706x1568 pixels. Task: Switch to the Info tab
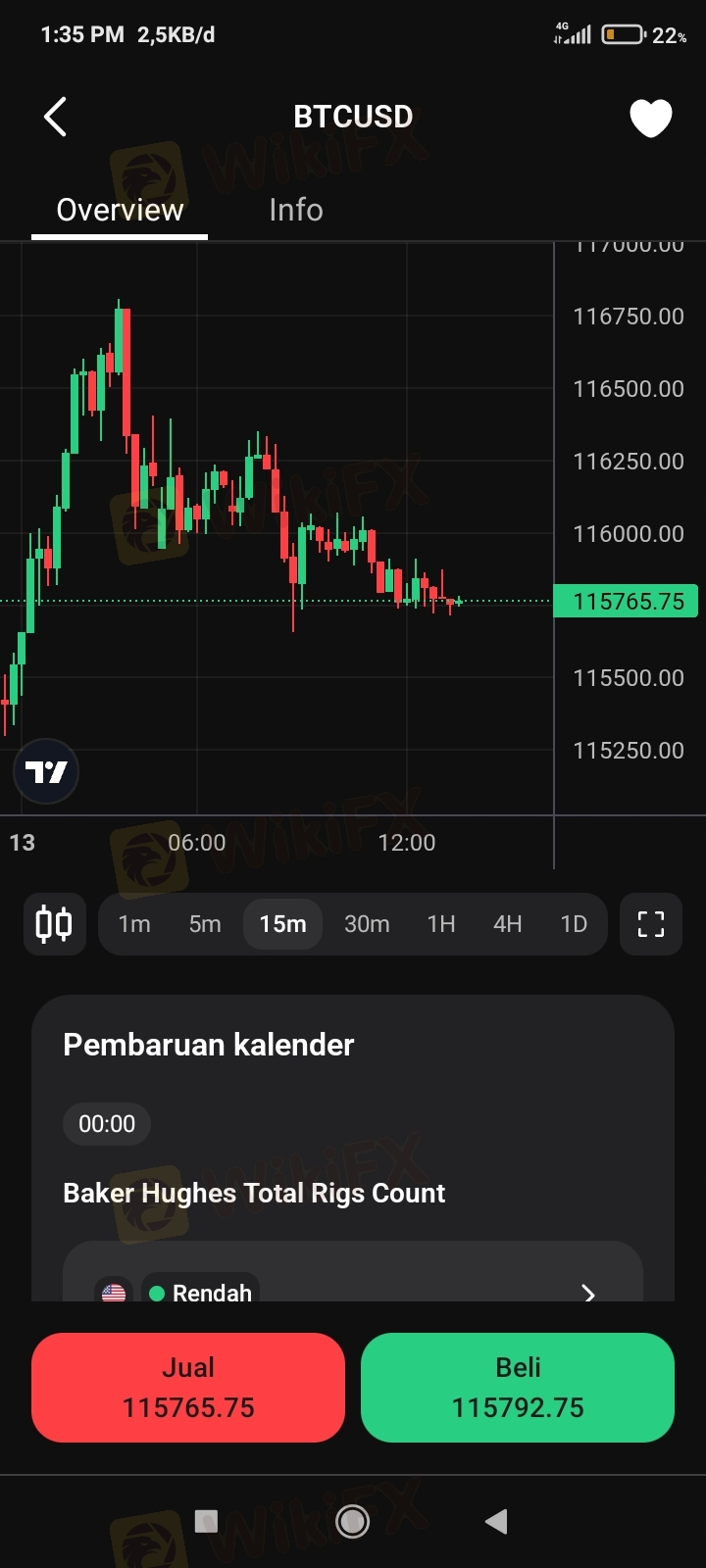(x=296, y=210)
